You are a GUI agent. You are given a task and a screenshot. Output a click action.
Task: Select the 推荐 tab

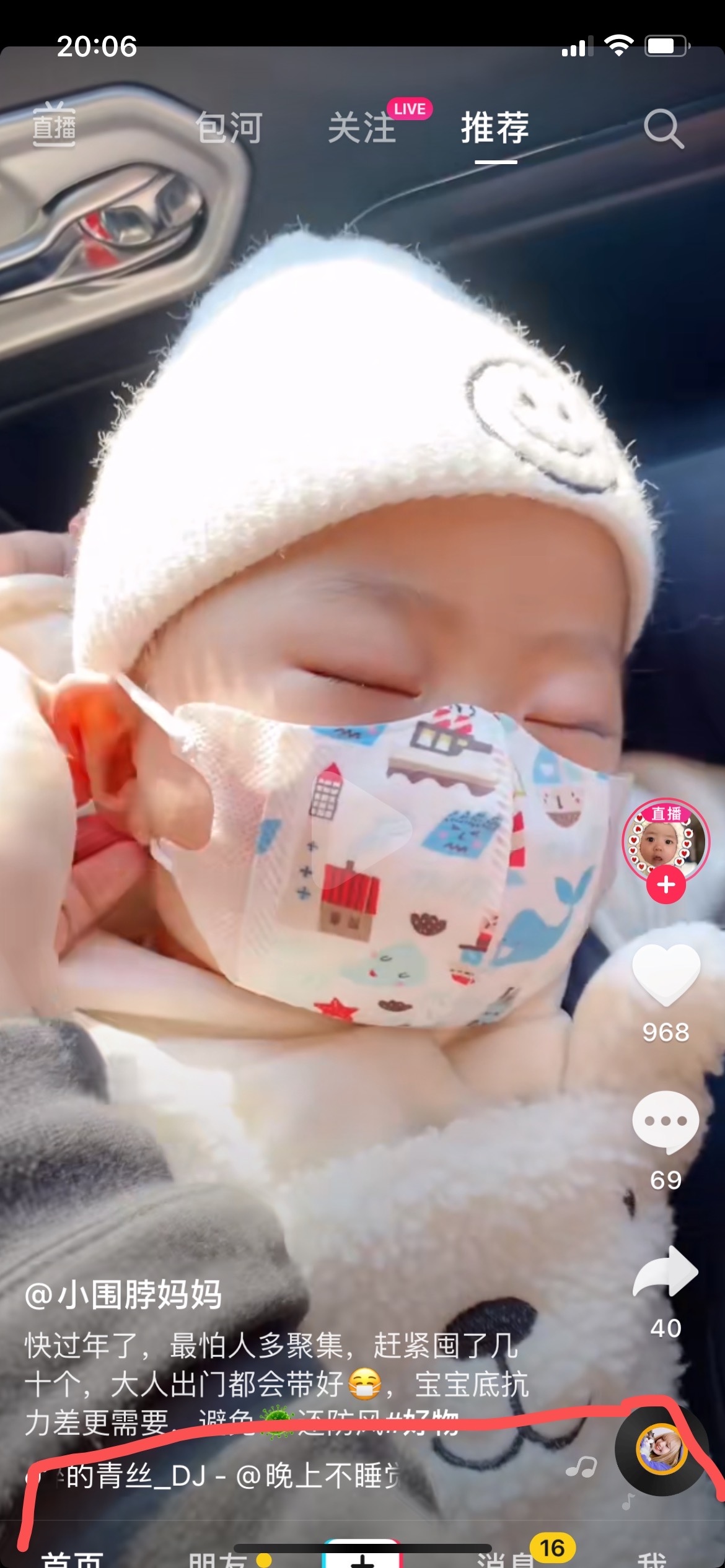tap(495, 128)
